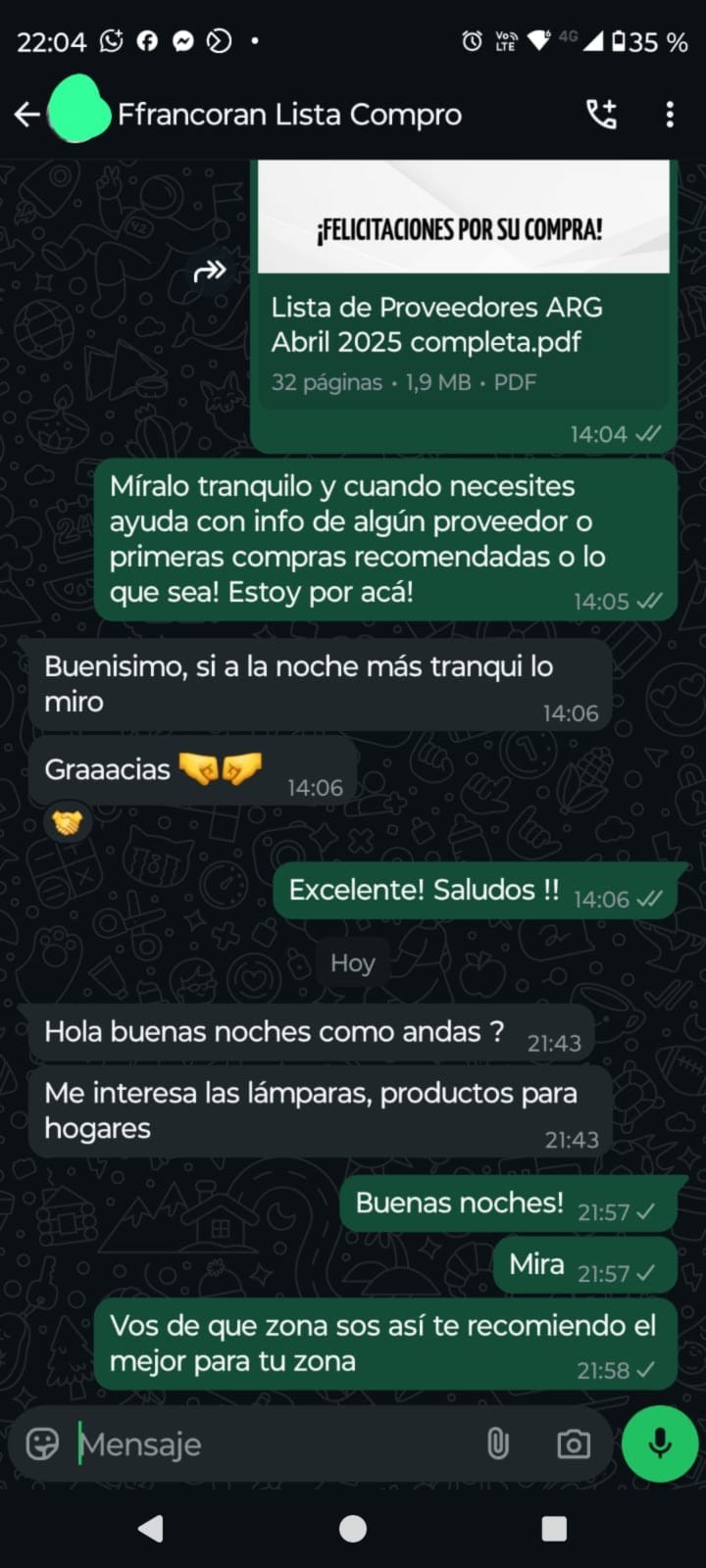
Task: Open the Lista de Proveedores ARG PDF
Action: click(461, 323)
